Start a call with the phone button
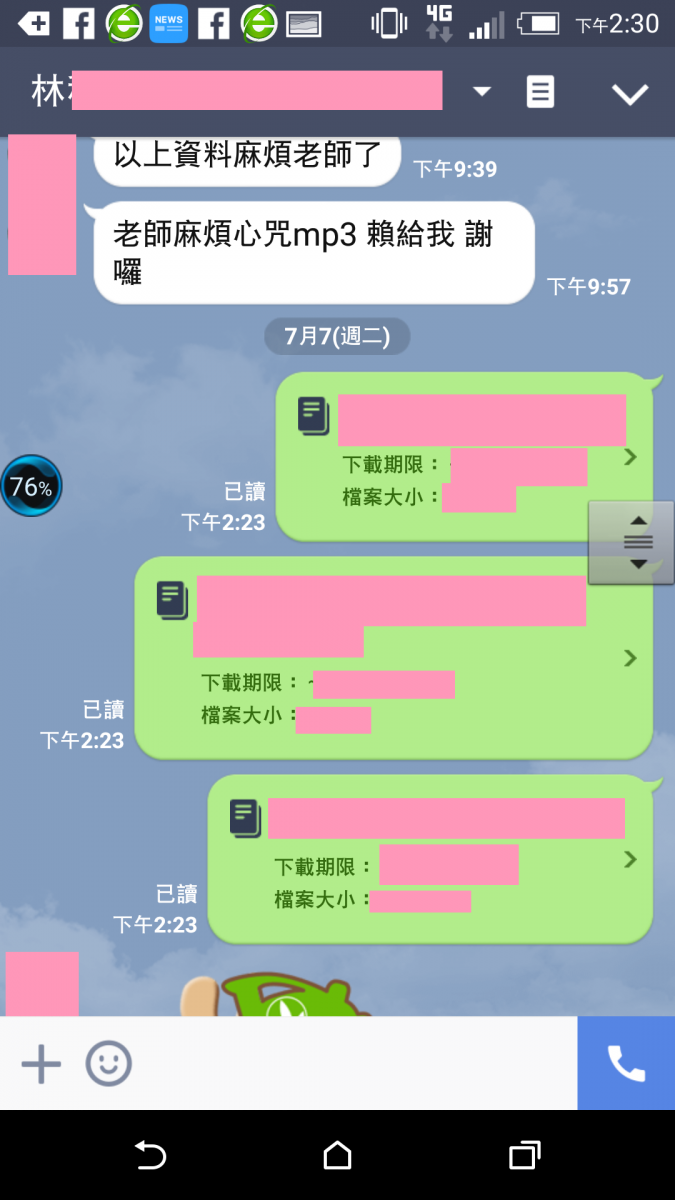The width and height of the screenshot is (675, 1200). 626,1064
